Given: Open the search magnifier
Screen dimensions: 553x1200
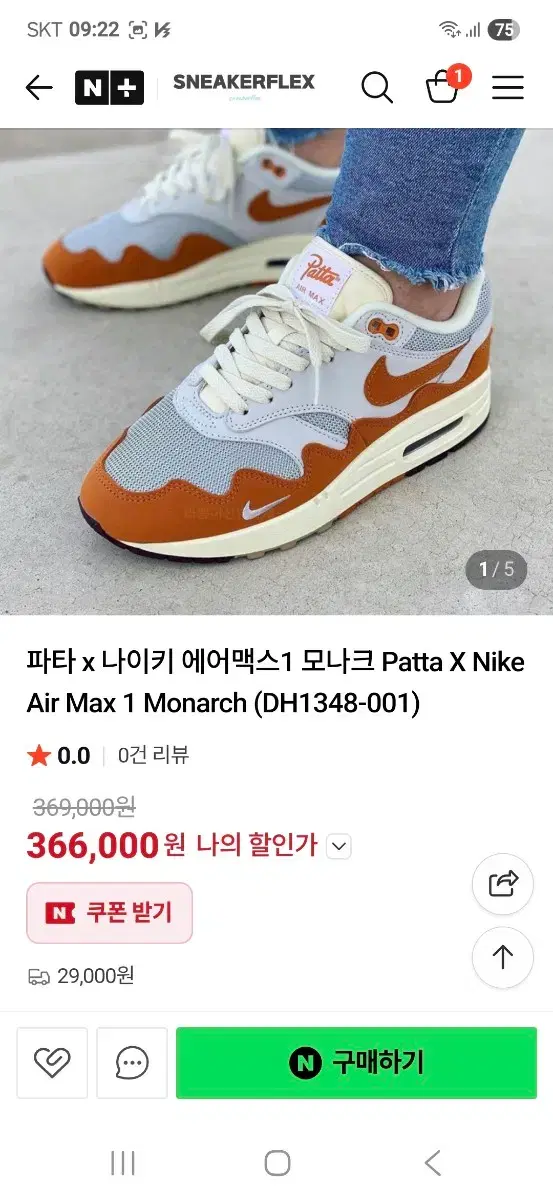Looking at the screenshot, I should (x=377, y=88).
